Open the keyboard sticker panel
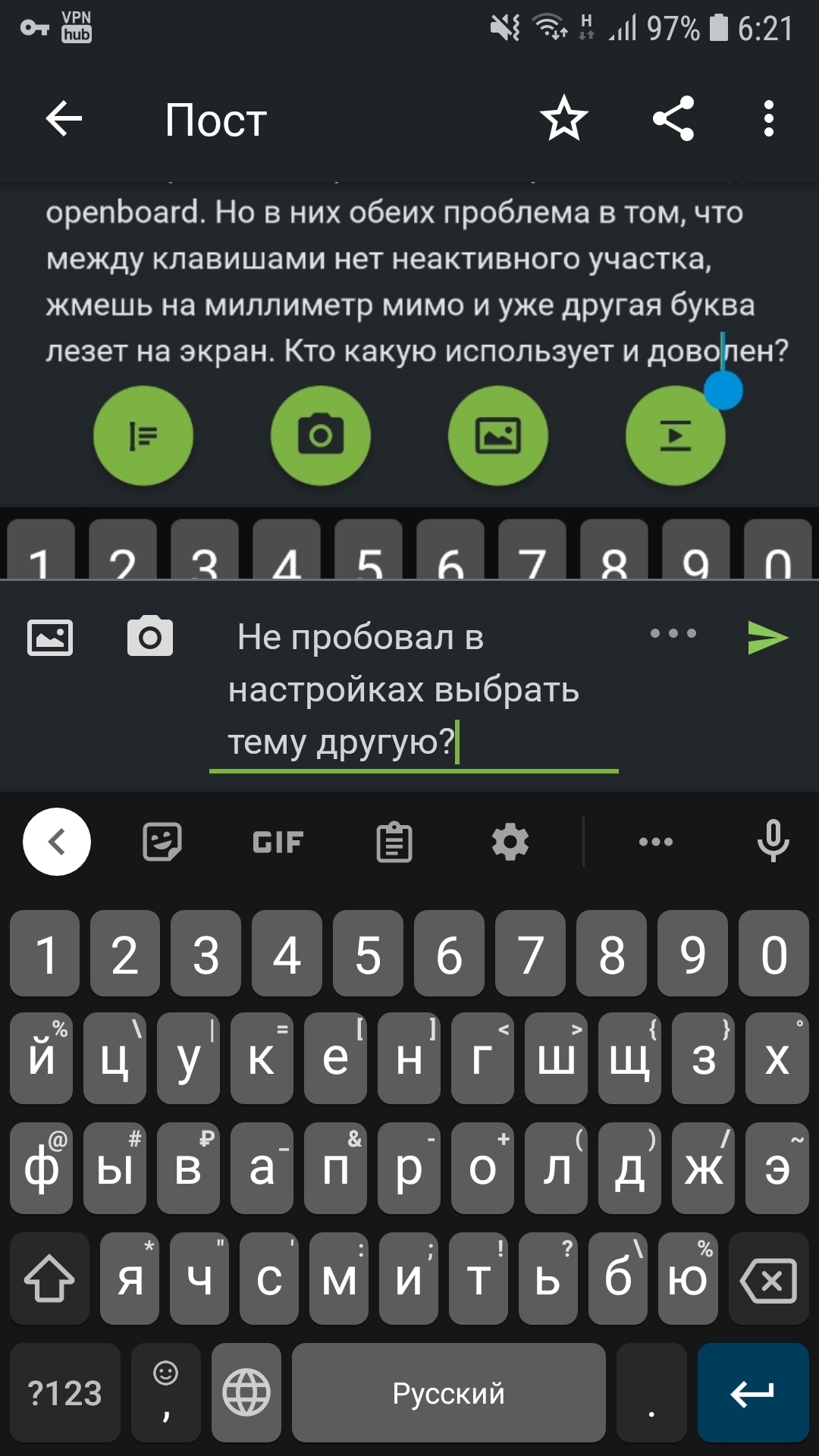The width and height of the screenshot is (819, 1456). (162, 842)
